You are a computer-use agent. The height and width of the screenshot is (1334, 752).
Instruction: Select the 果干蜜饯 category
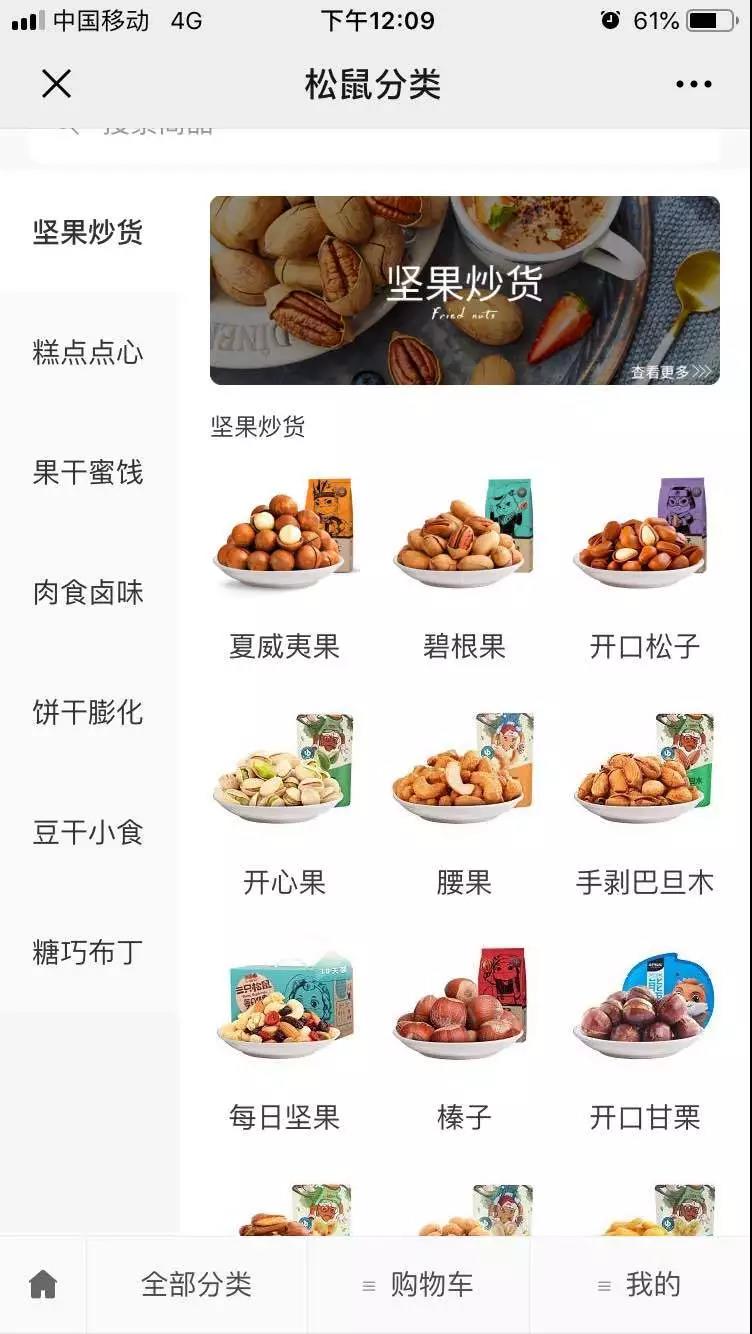tap(89, 472)
